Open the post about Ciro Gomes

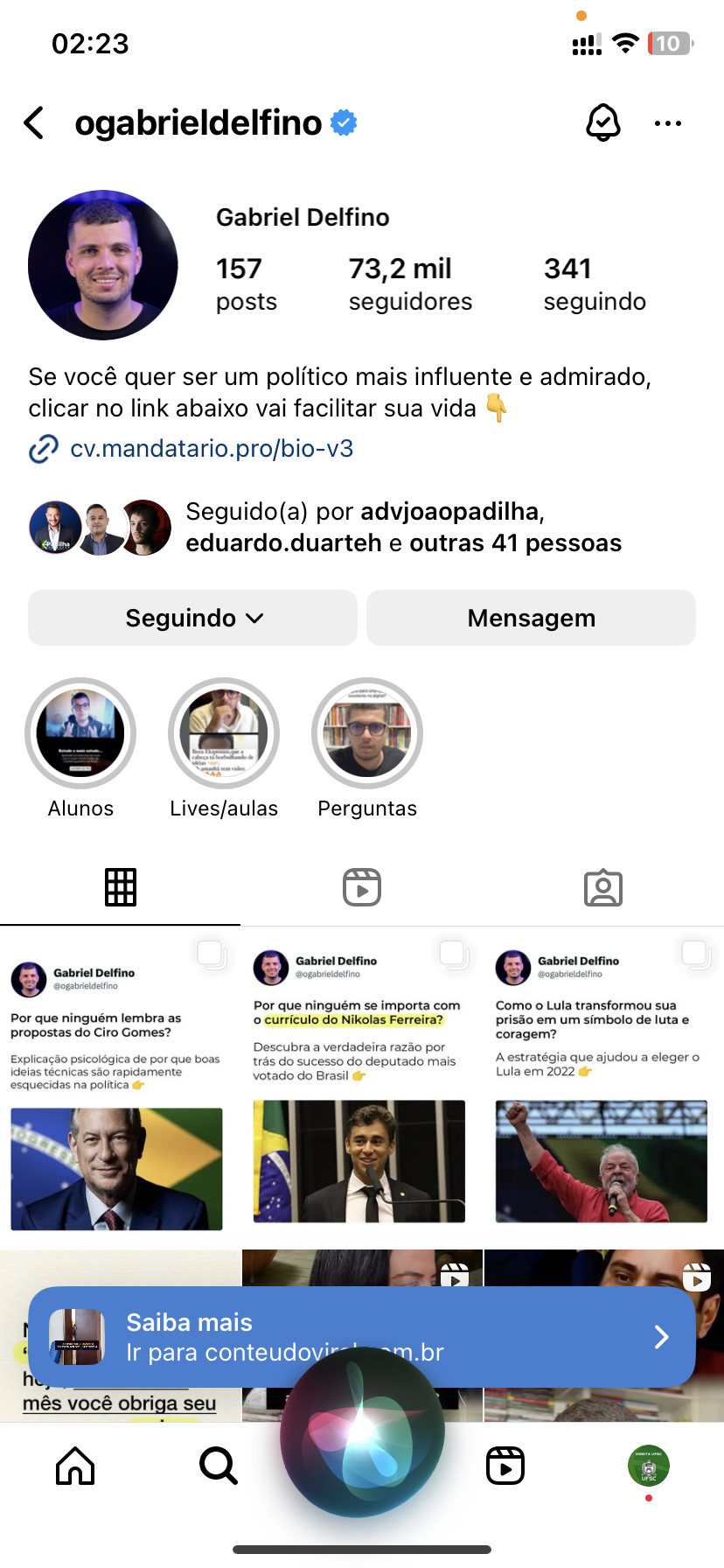point(118,1089)
